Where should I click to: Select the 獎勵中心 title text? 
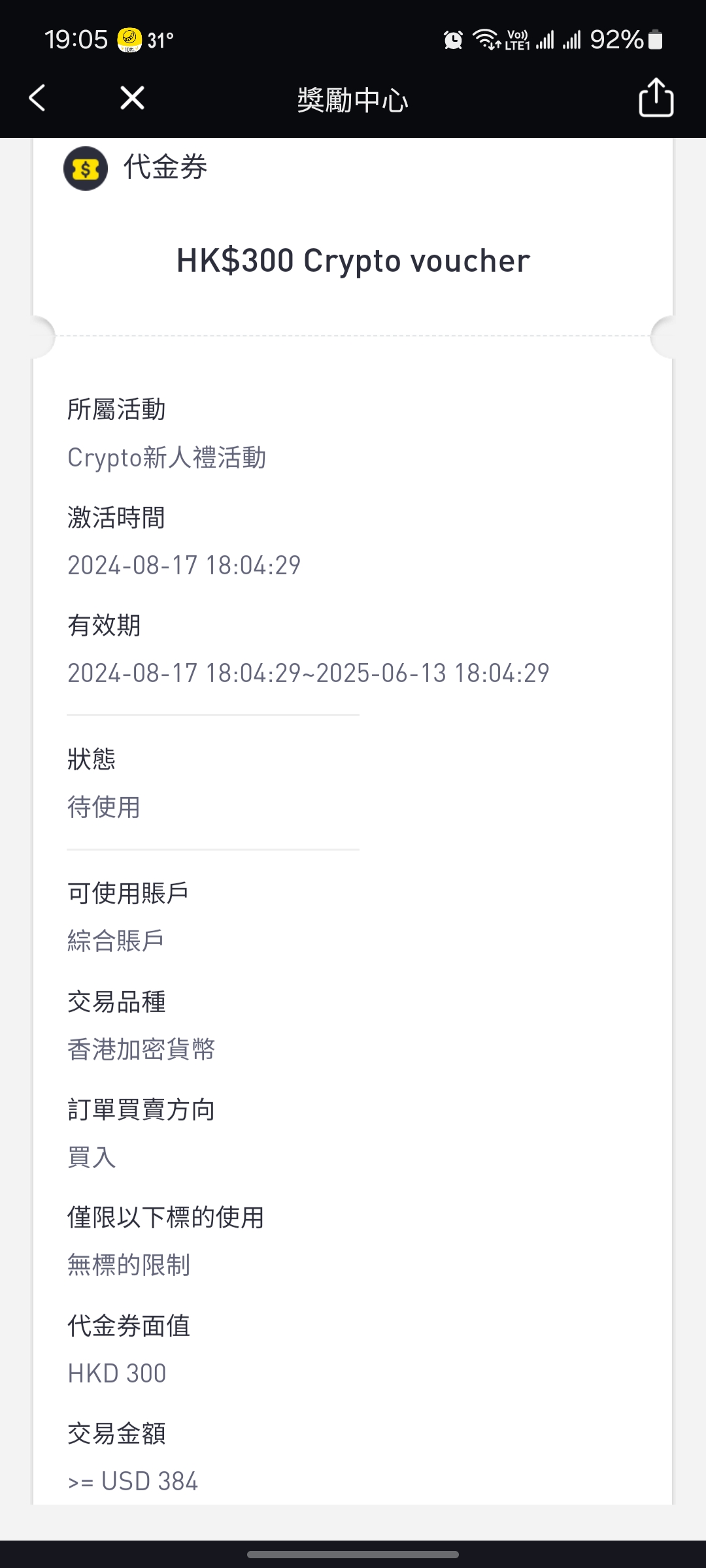coord(352,101)
